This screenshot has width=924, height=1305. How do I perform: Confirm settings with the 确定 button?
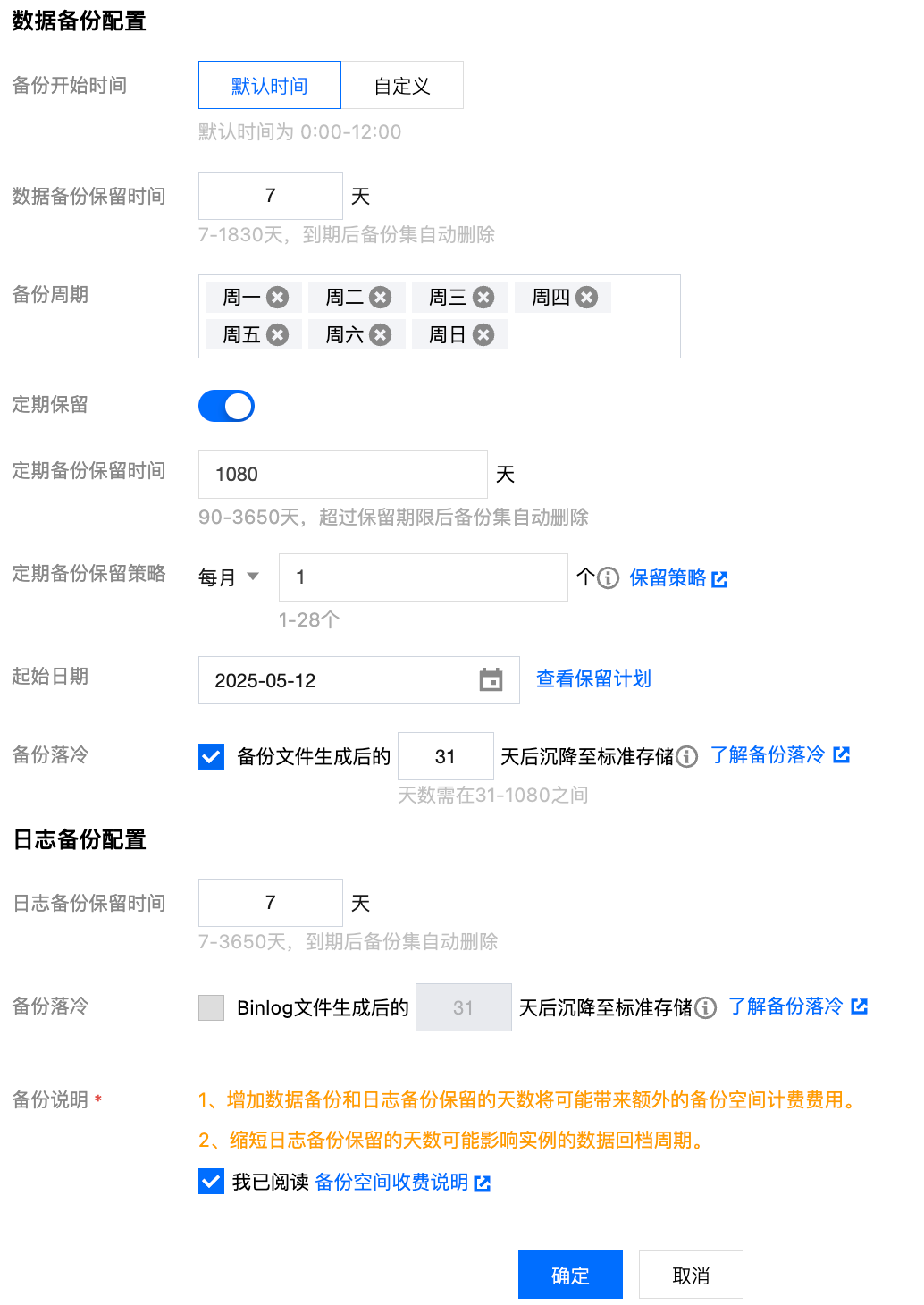click(x=570, y=1275)
